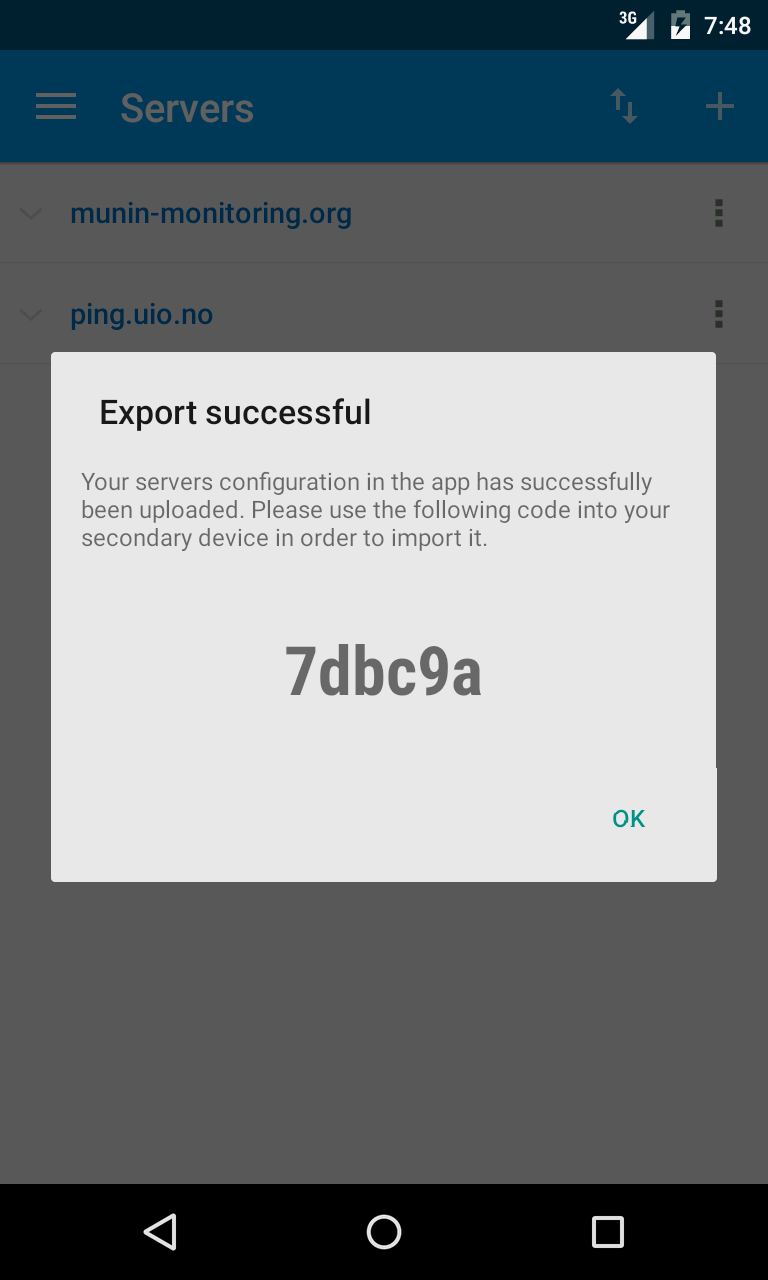The width and height of the screenshot is (768, 1280).
Task: Expand the munin-monitoring.org chevron
Action: 31,213
